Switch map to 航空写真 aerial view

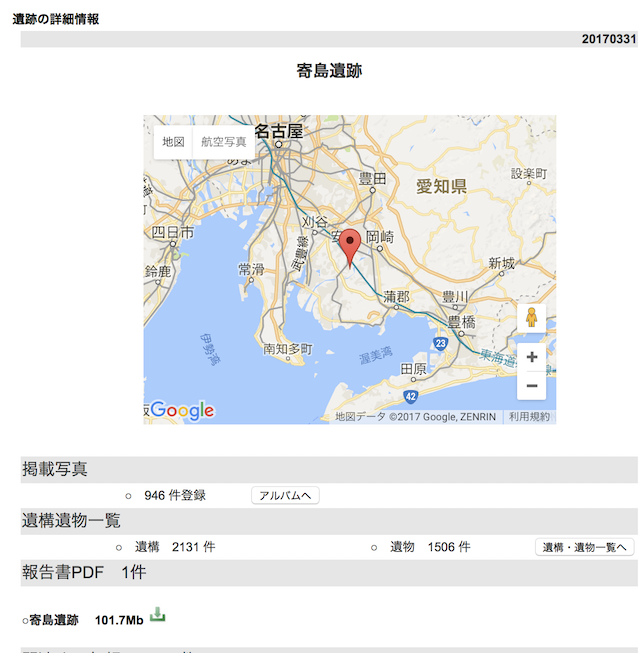(x=223, y=142)
